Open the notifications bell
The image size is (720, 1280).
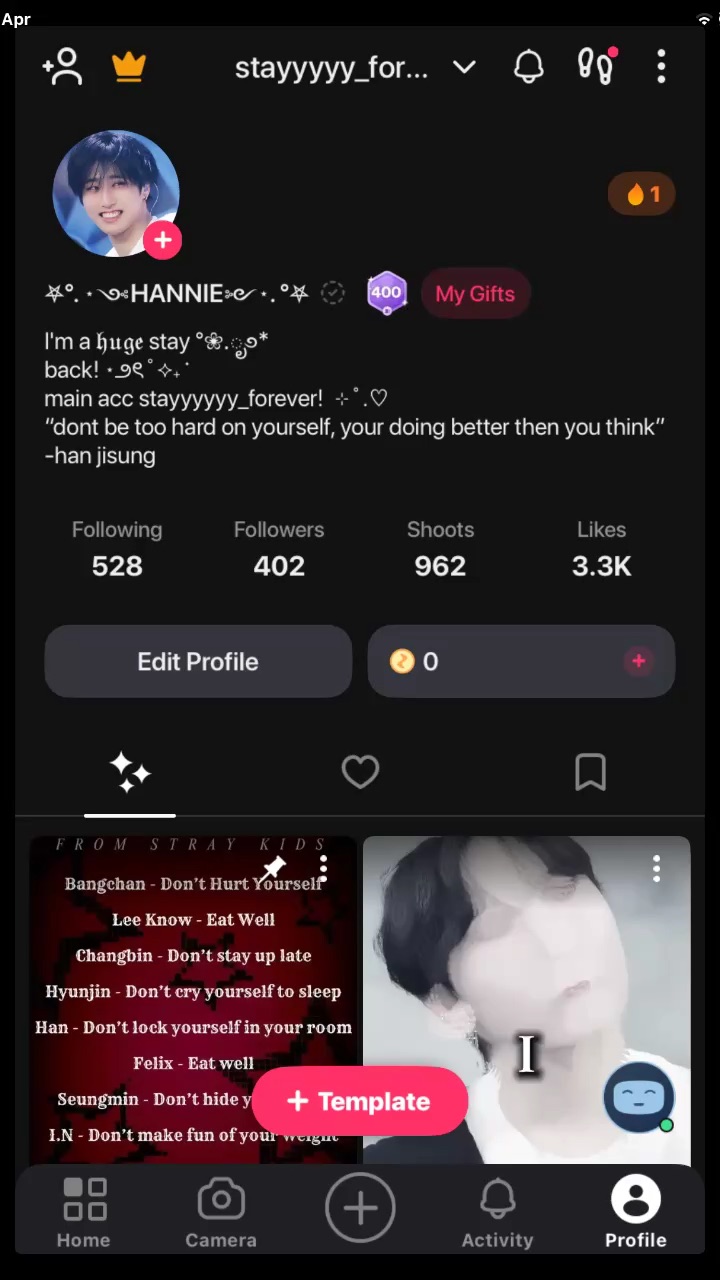(x=529, y=67)
